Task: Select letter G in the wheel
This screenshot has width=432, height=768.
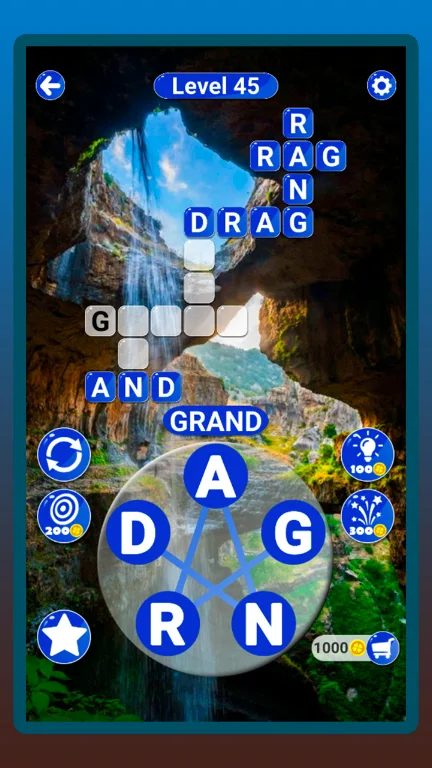Action: [293, 532]
